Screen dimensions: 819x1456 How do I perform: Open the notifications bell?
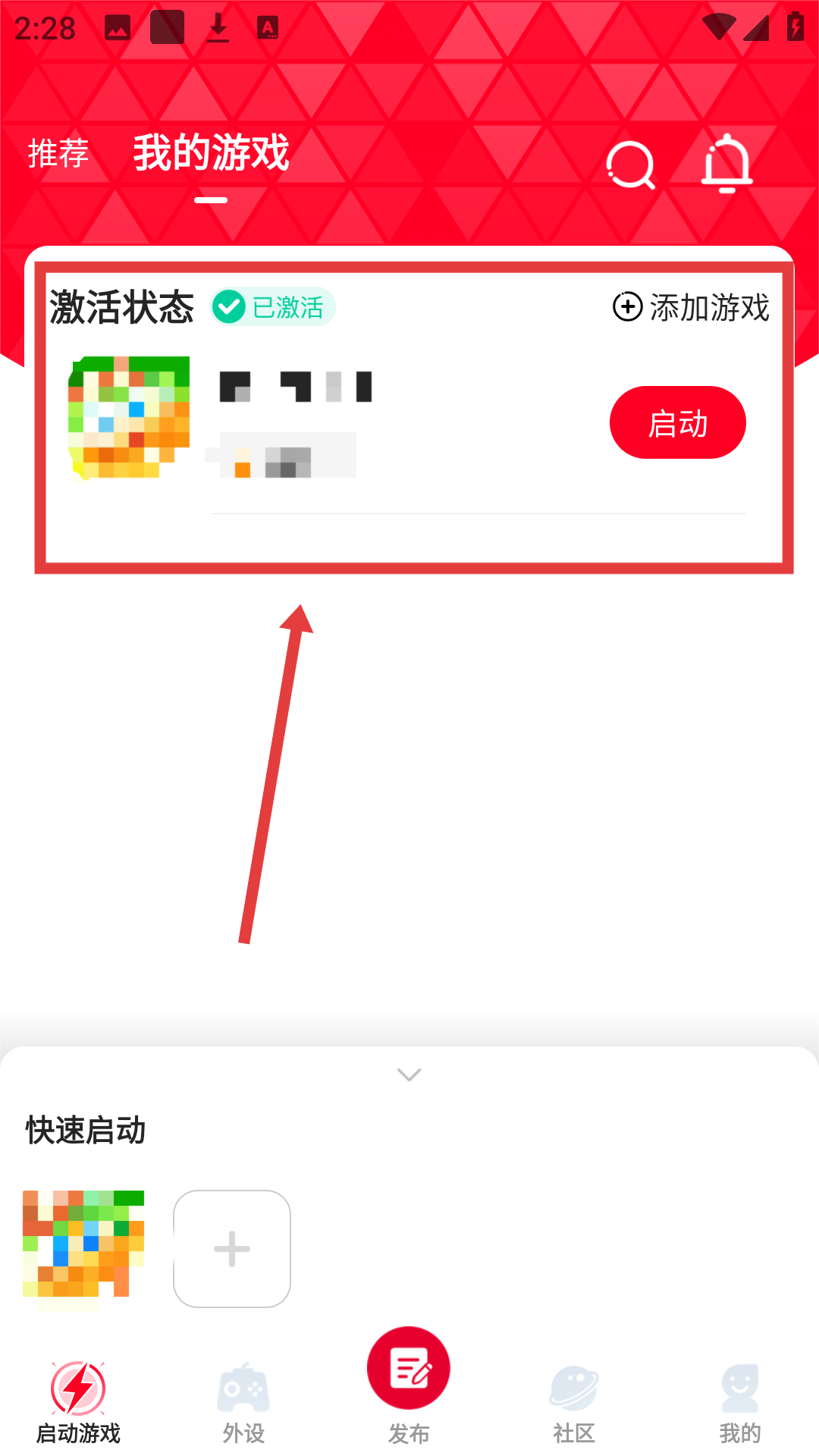726,163
